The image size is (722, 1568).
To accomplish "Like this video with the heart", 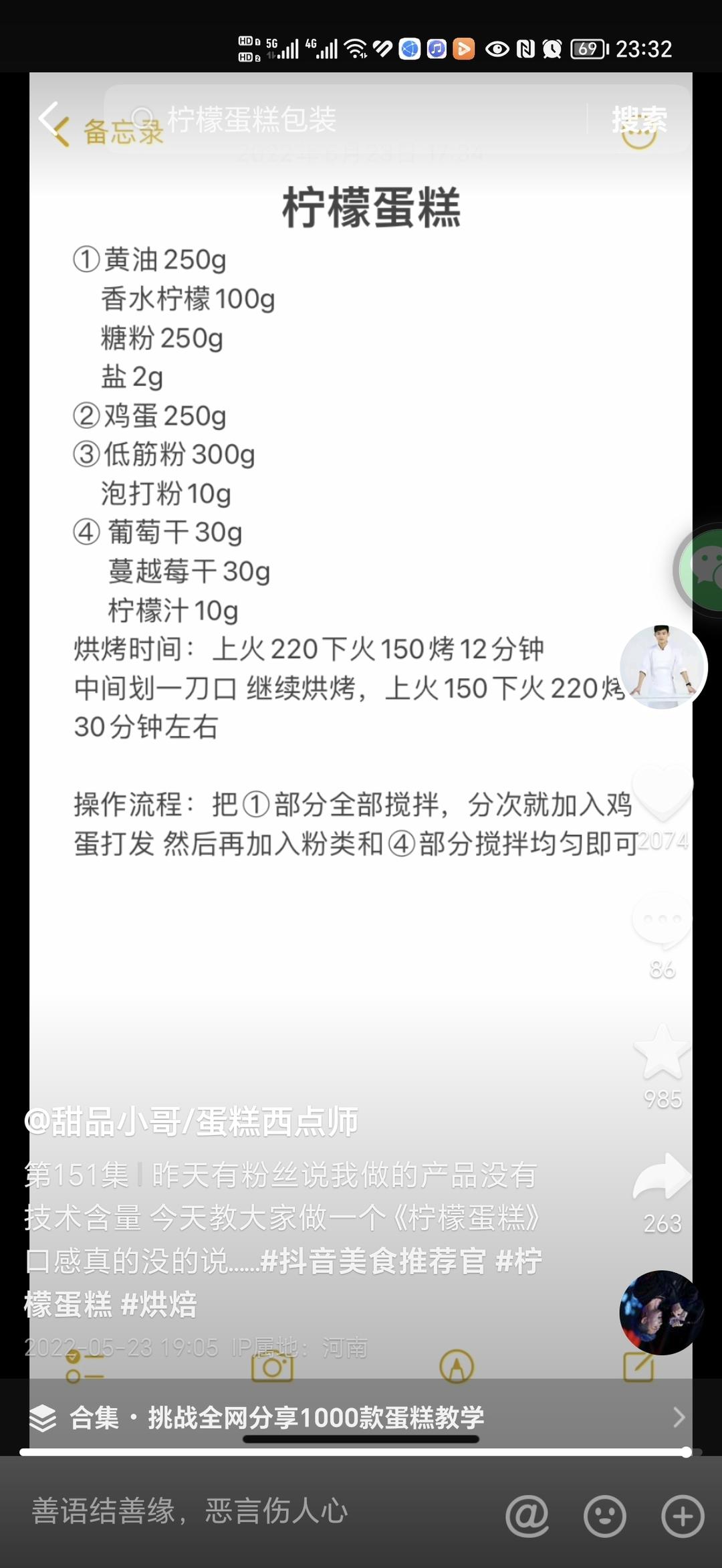I will click(x=662, y=793).
